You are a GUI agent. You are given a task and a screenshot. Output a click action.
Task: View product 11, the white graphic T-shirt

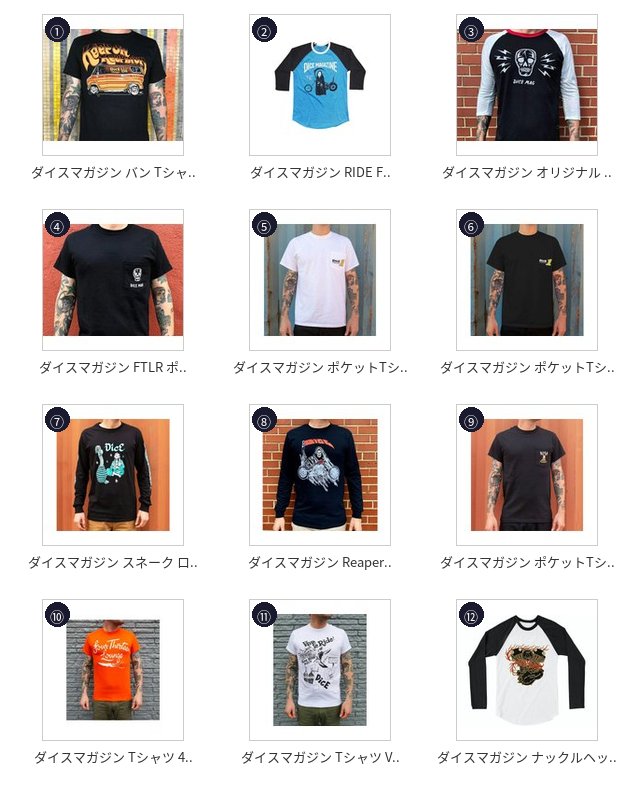pyautogui.click(x=320, y=670)
